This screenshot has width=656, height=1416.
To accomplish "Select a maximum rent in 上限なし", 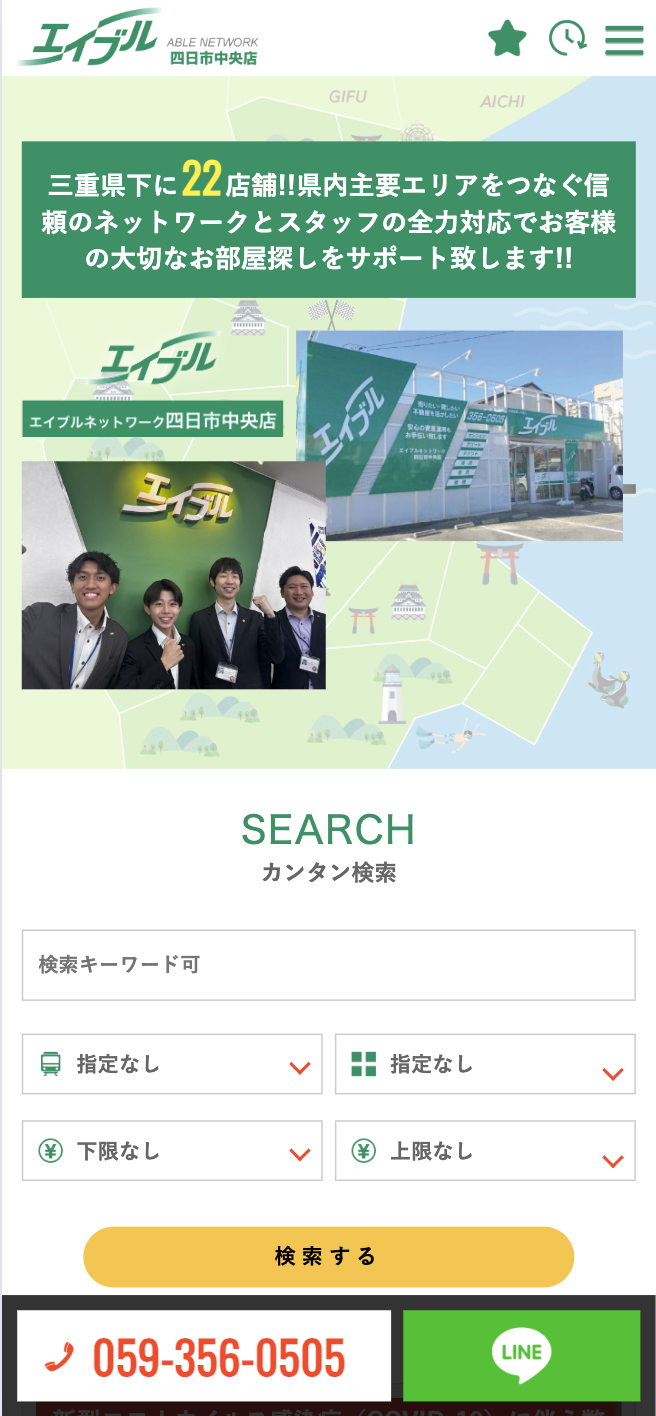I will pos(485,1151).
